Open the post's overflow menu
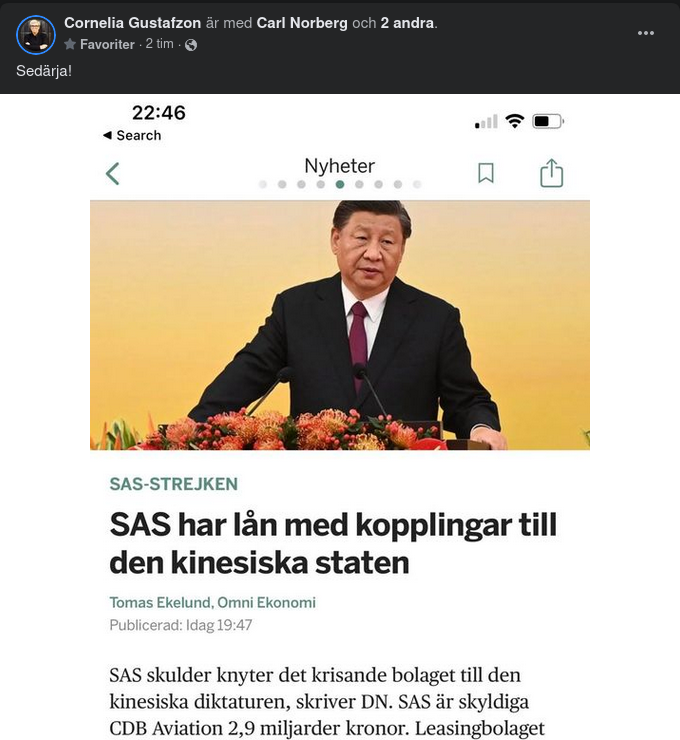Viewport: 680px width, 740px height. point(646,33)
